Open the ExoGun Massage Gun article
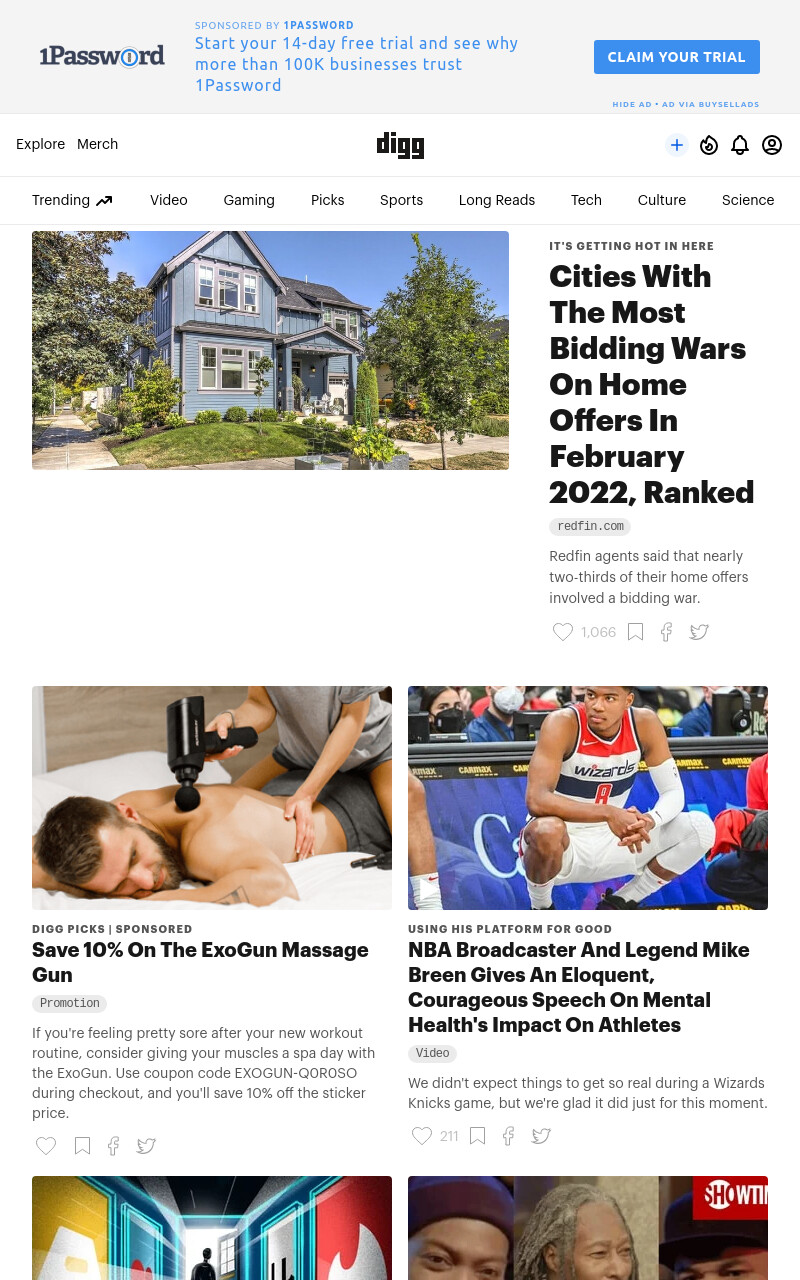 200,962
